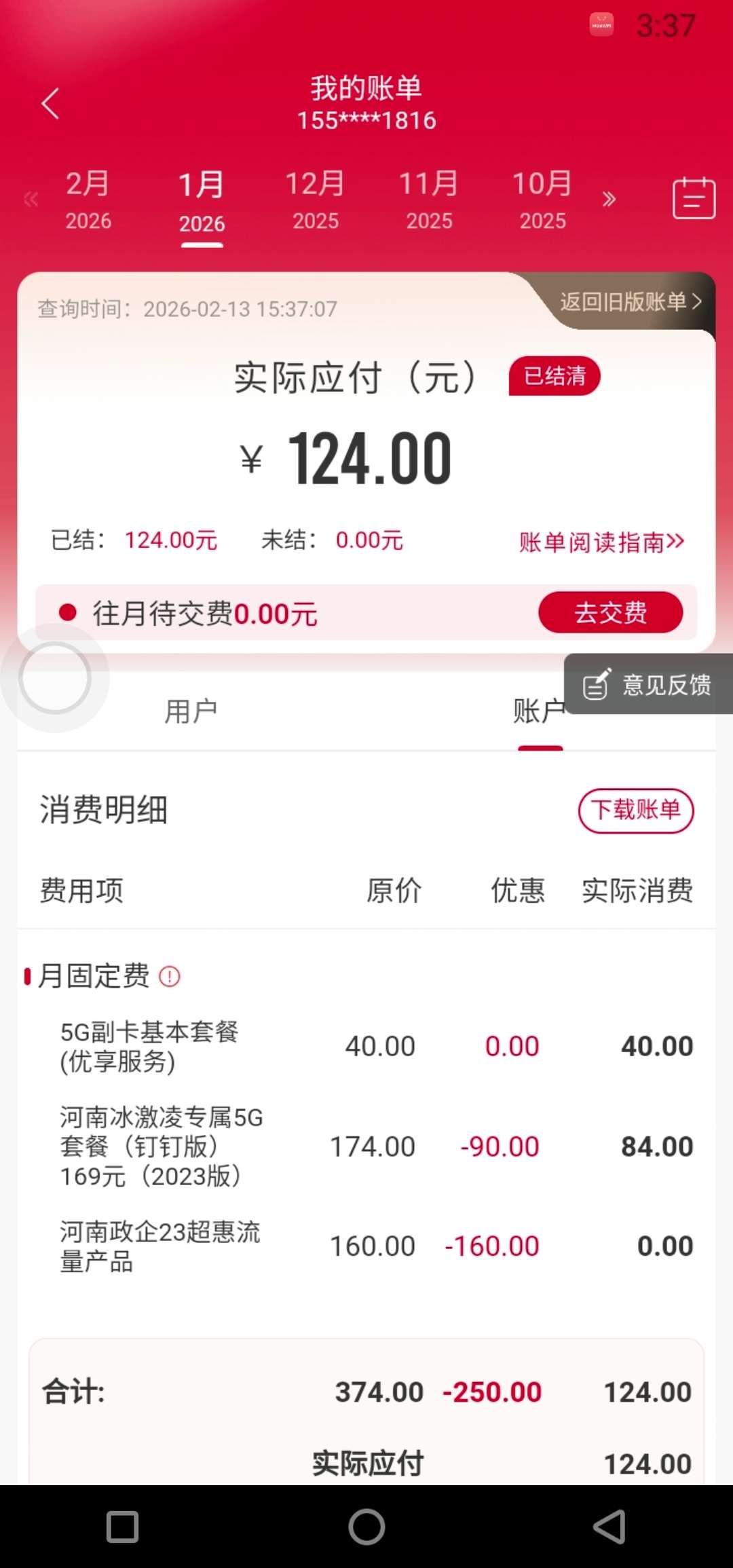The image size is (733, 1568).
Task: Go back from the 我的账单 page
Action: [x=51, y=104]
